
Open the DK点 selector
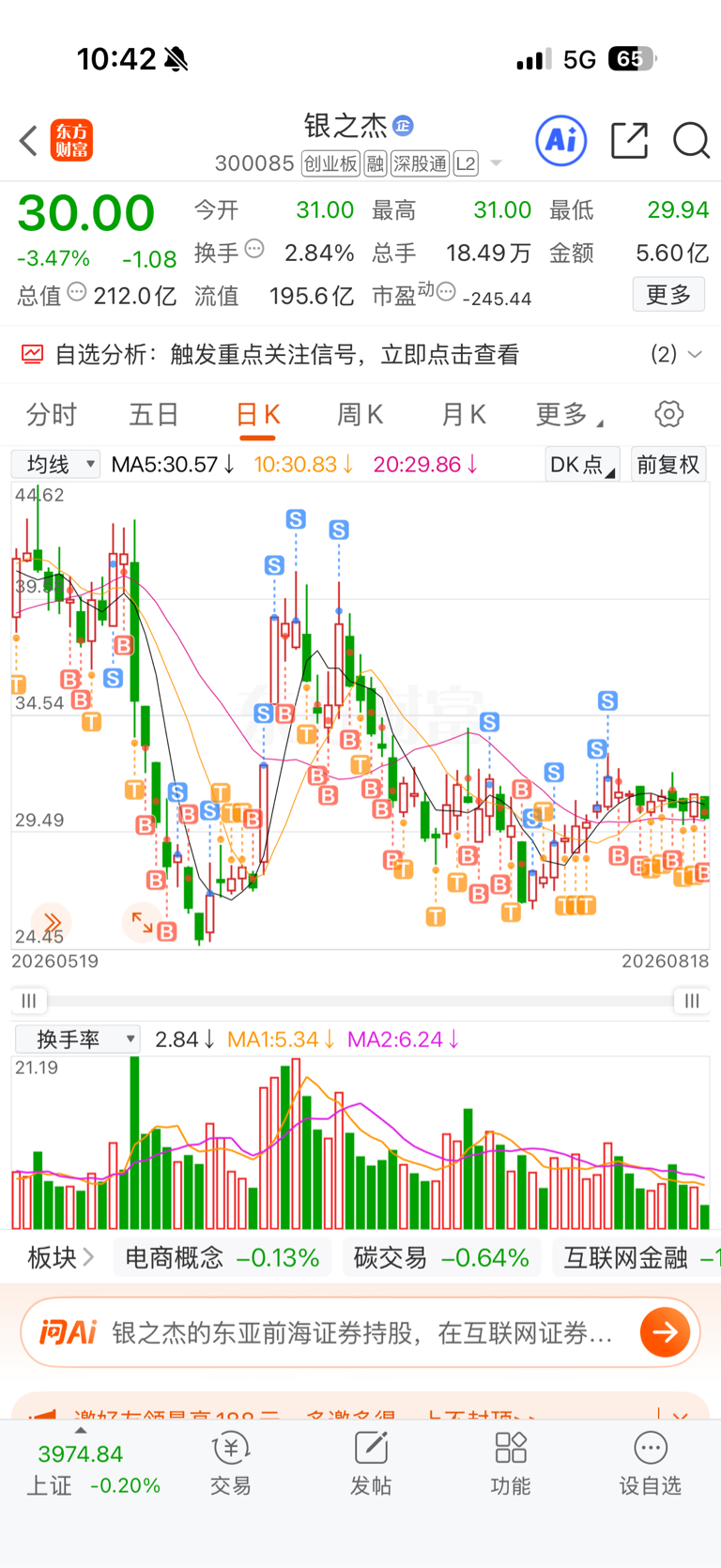coord(582,464)
